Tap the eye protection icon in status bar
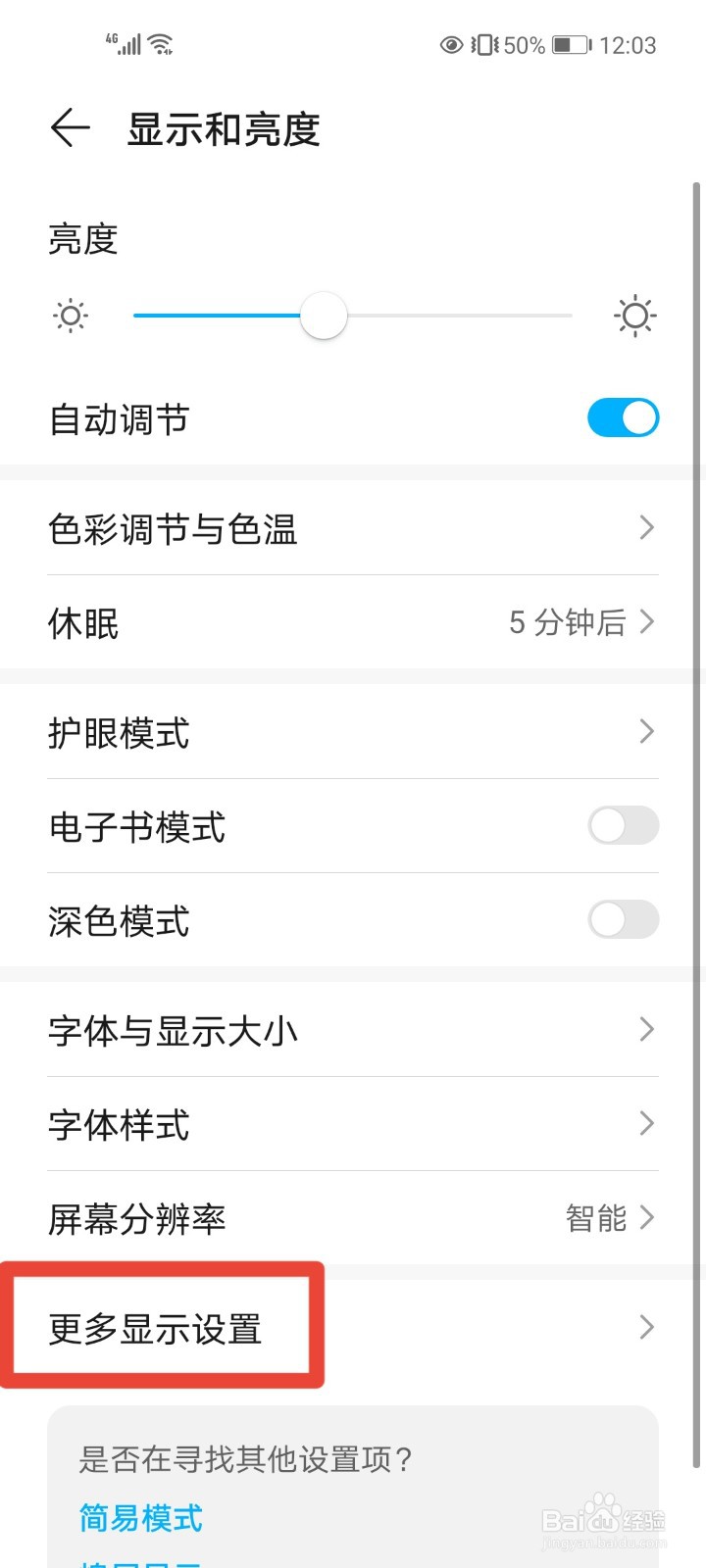Viewport: 706px width, 1568px height. [452, 45]
